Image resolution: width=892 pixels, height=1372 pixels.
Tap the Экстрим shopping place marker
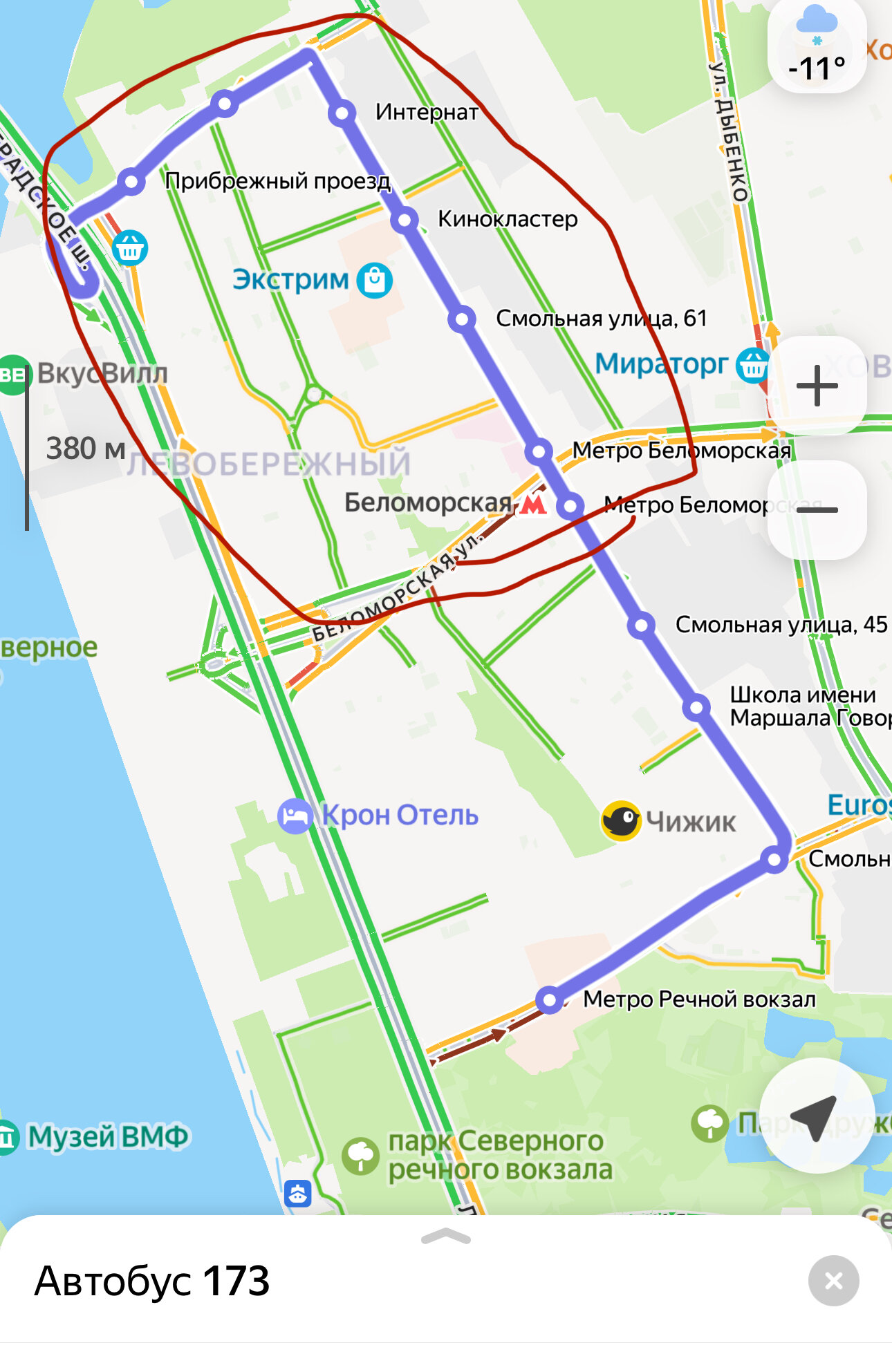click(x=375, y=280)
